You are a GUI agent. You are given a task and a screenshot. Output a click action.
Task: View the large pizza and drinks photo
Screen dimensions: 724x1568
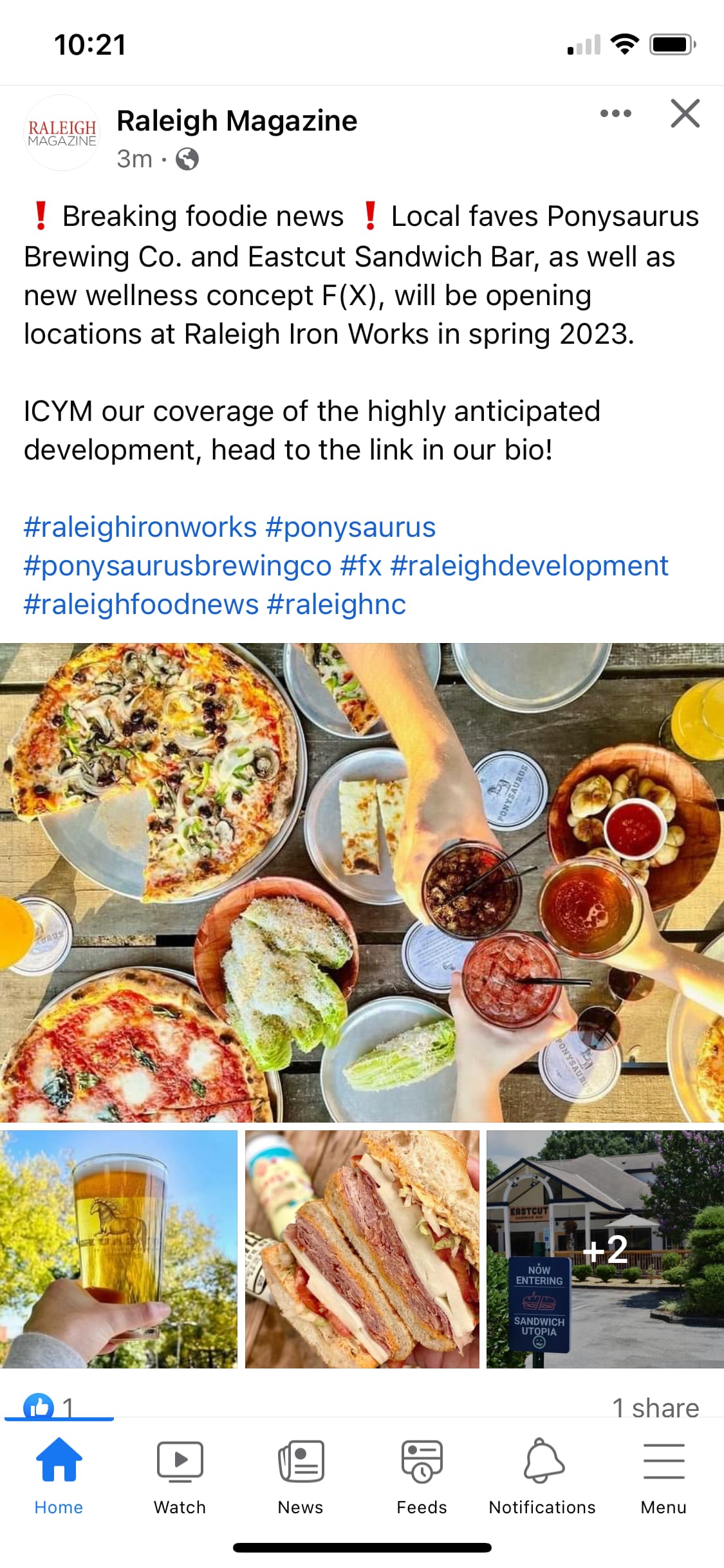tap(362, 882)
